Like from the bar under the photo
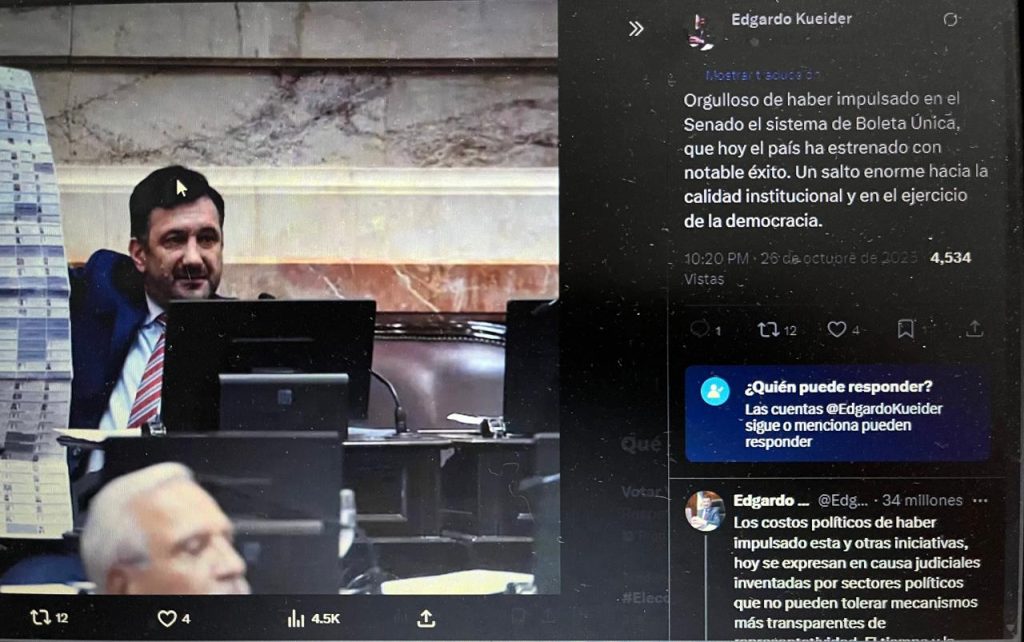 [x=167, y=619]
